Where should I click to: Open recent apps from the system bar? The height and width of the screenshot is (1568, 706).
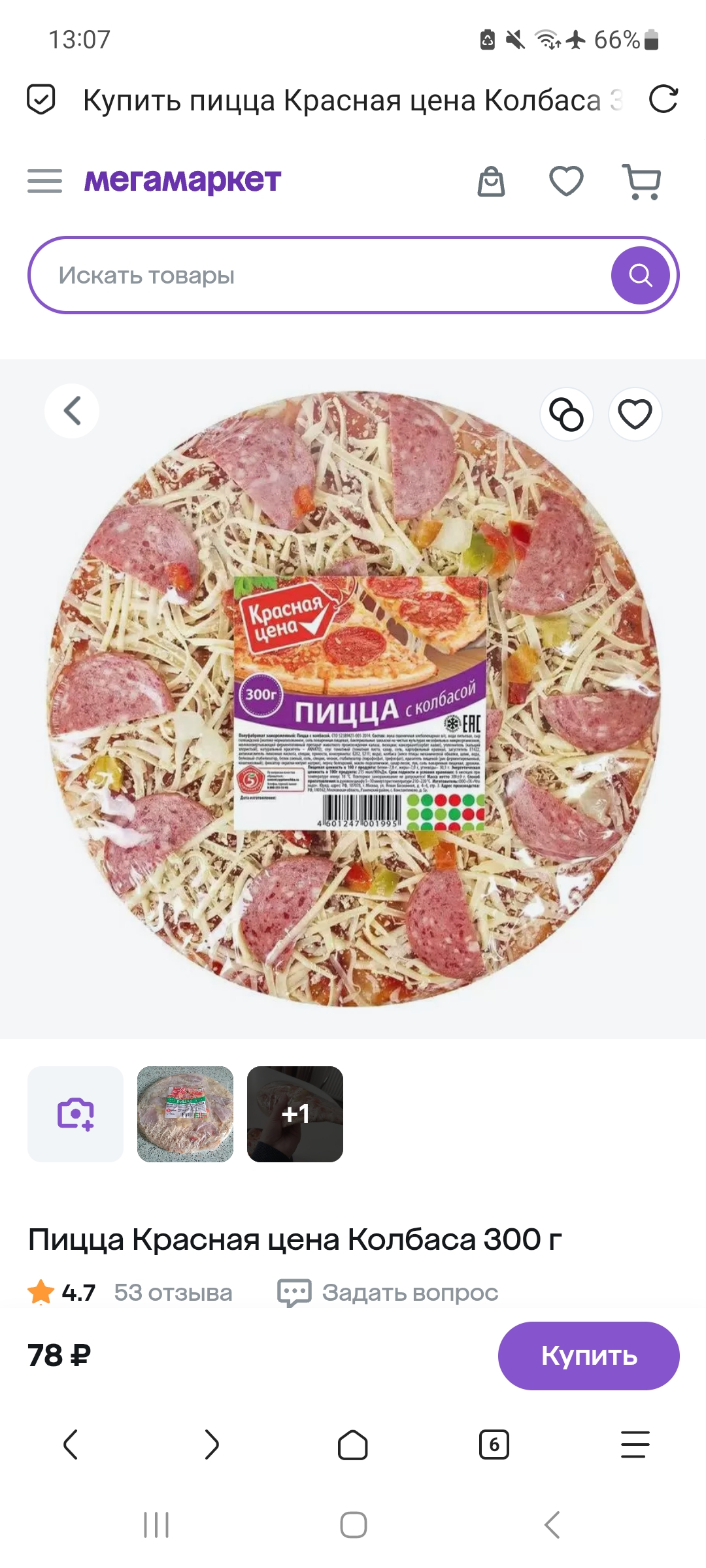156,1525
